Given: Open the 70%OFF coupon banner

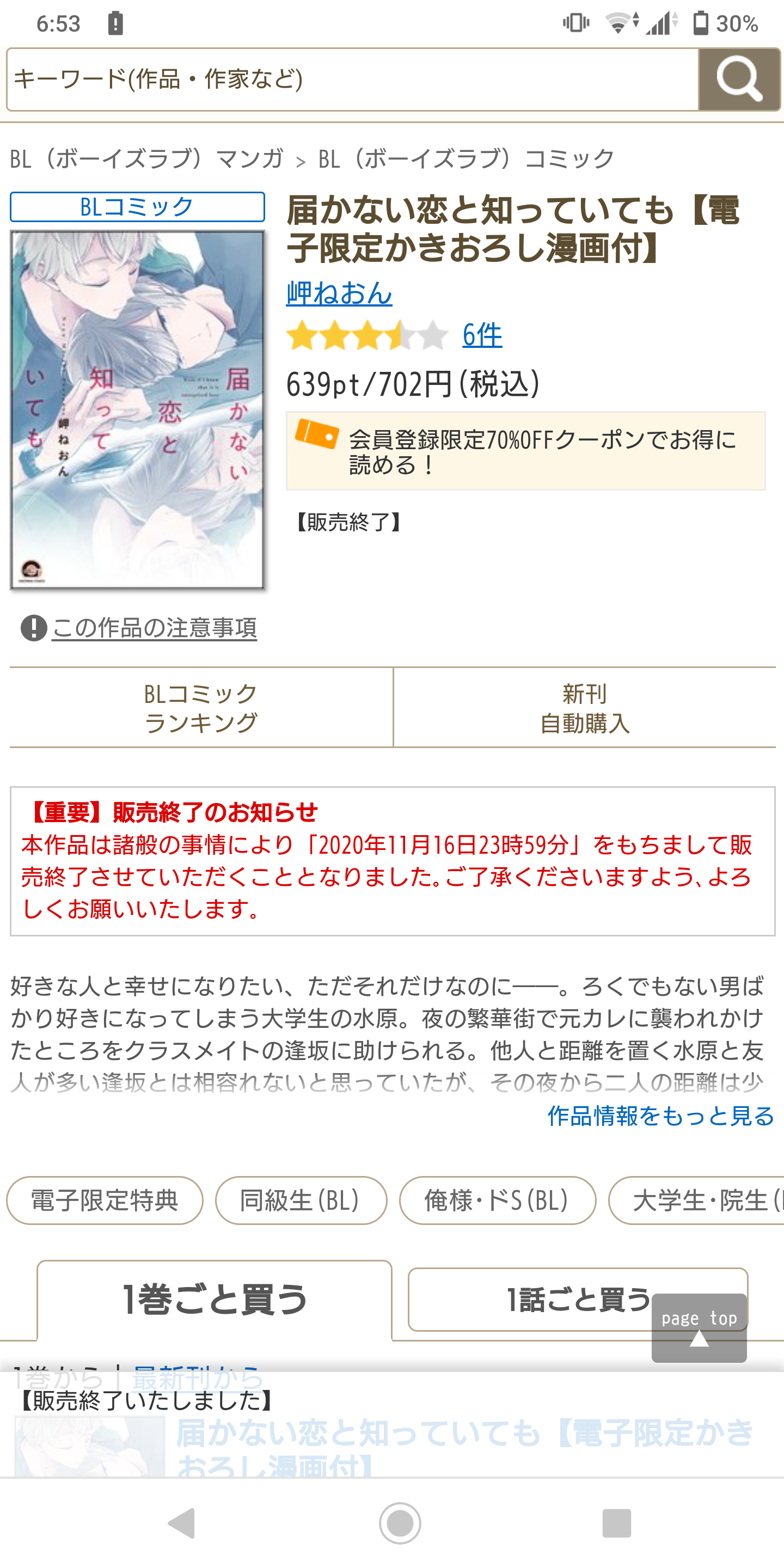Looking at the screenshot, I should tap(525, 451).
